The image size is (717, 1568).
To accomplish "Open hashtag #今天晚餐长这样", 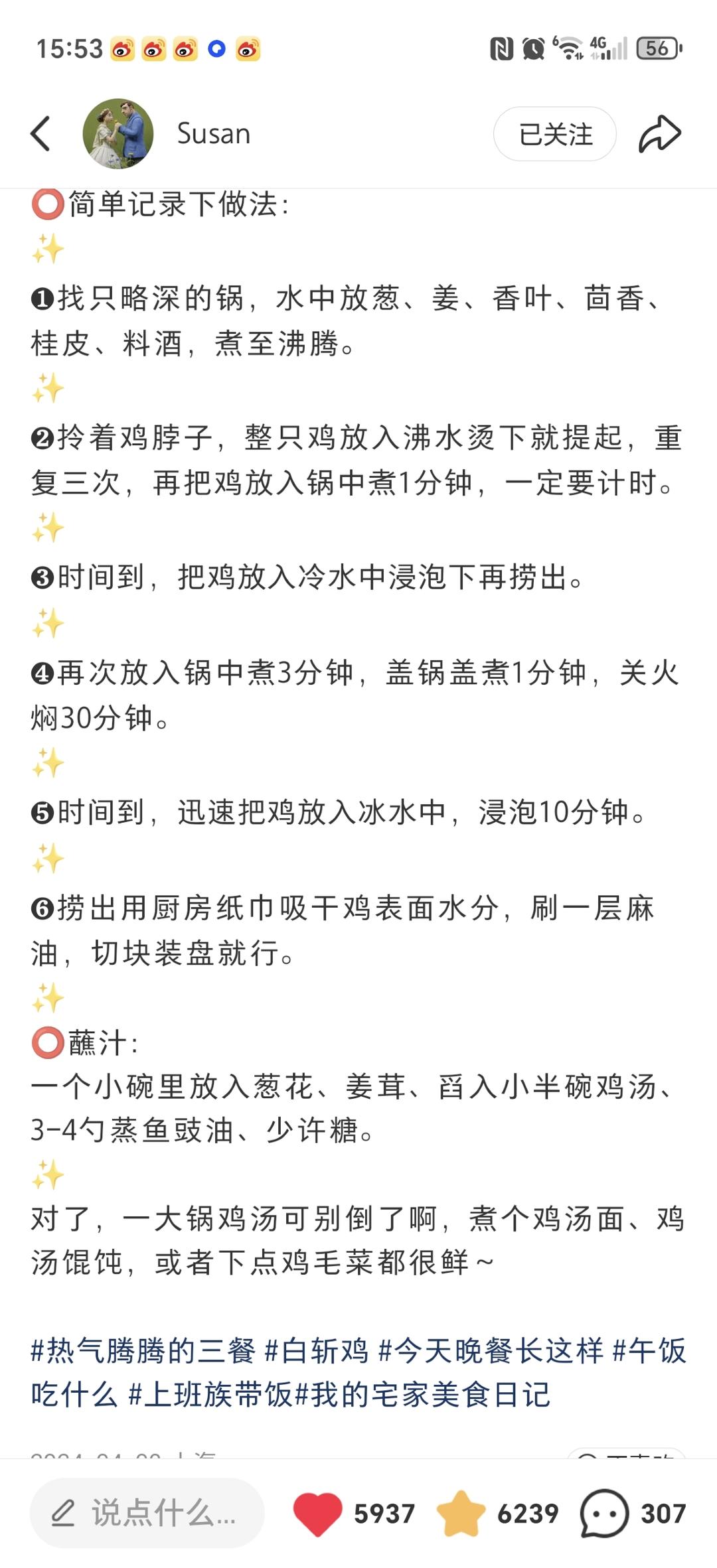I will tap(490, 1351).
